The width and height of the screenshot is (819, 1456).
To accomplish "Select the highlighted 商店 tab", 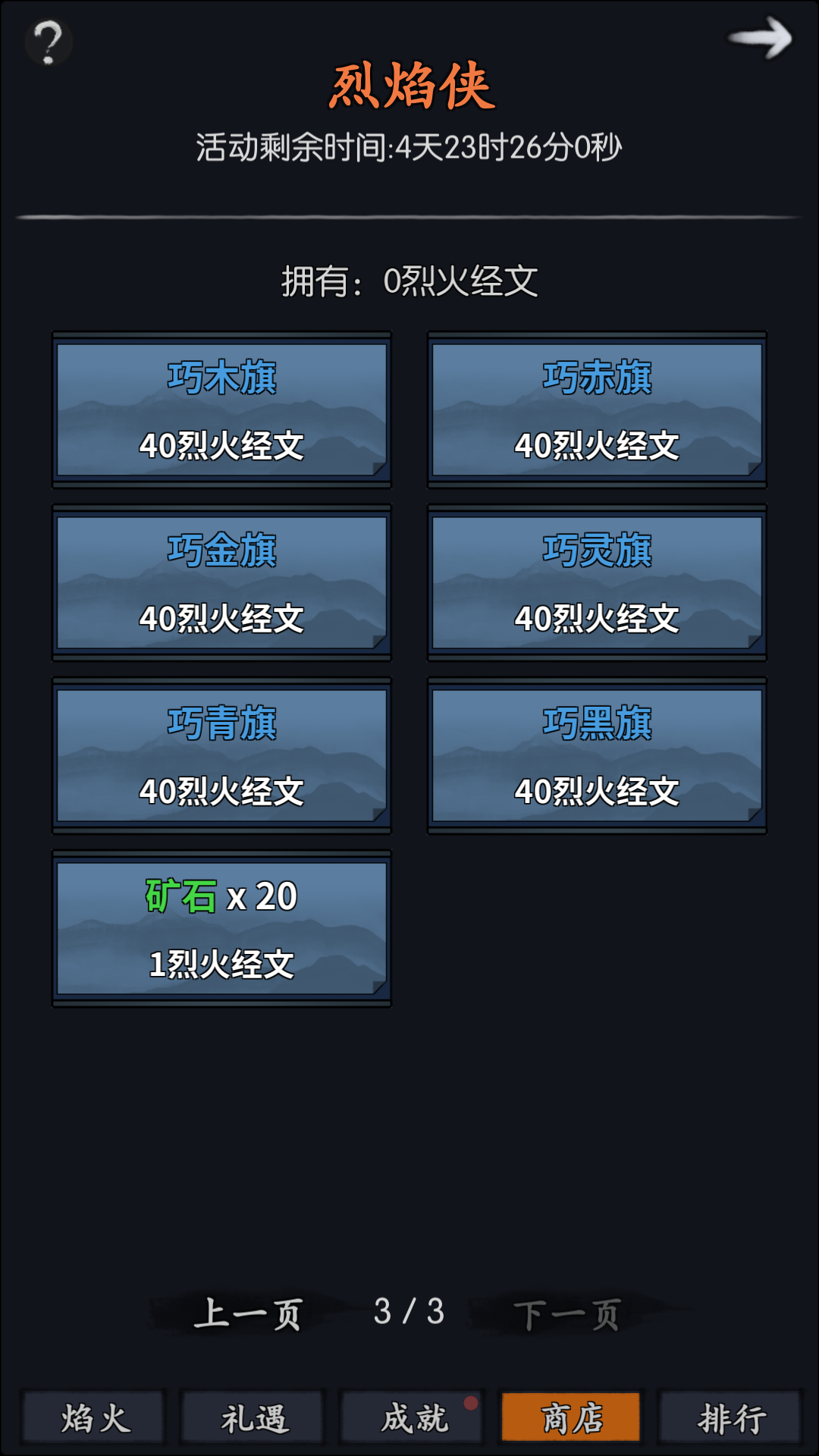I will click(570, 1415).
